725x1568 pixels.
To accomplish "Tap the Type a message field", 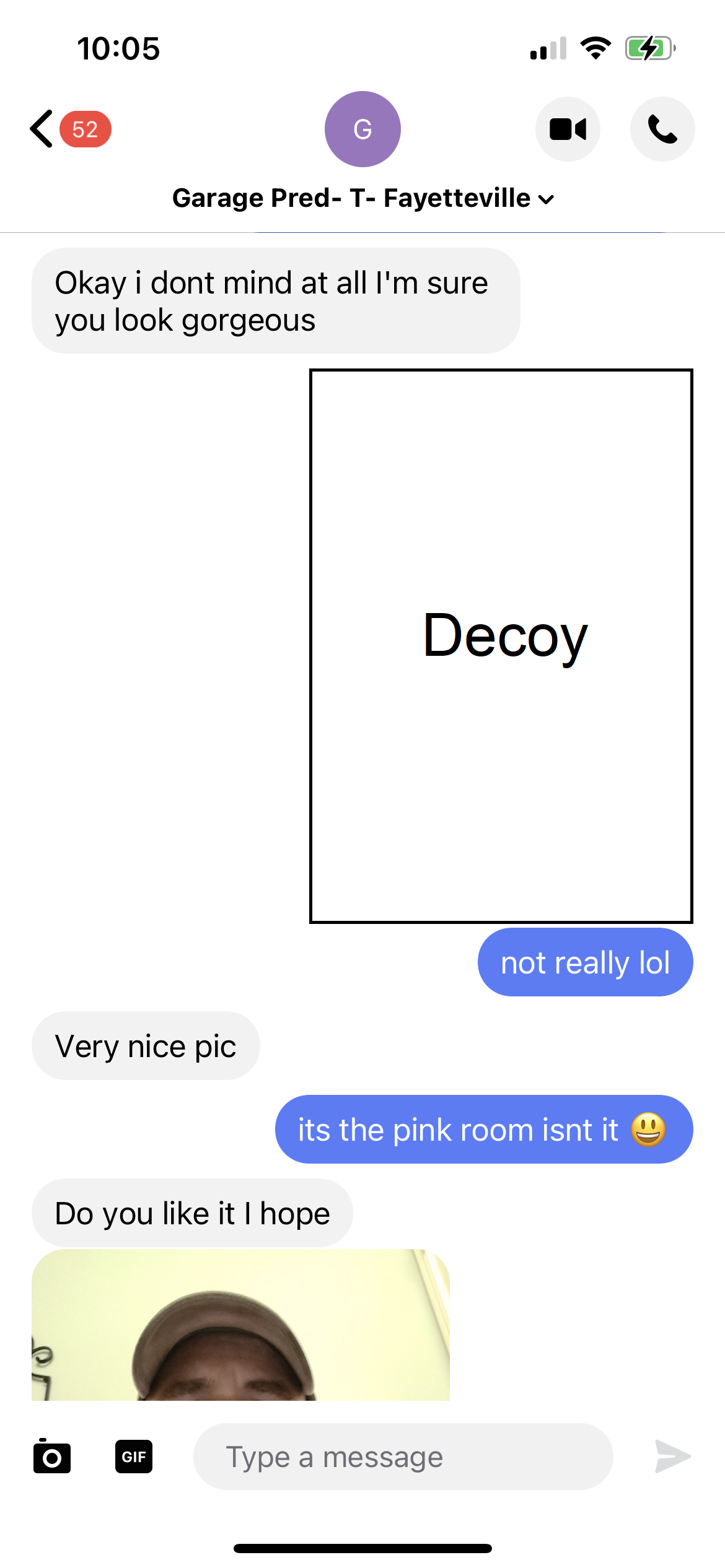I will [x=403, y=1457].
